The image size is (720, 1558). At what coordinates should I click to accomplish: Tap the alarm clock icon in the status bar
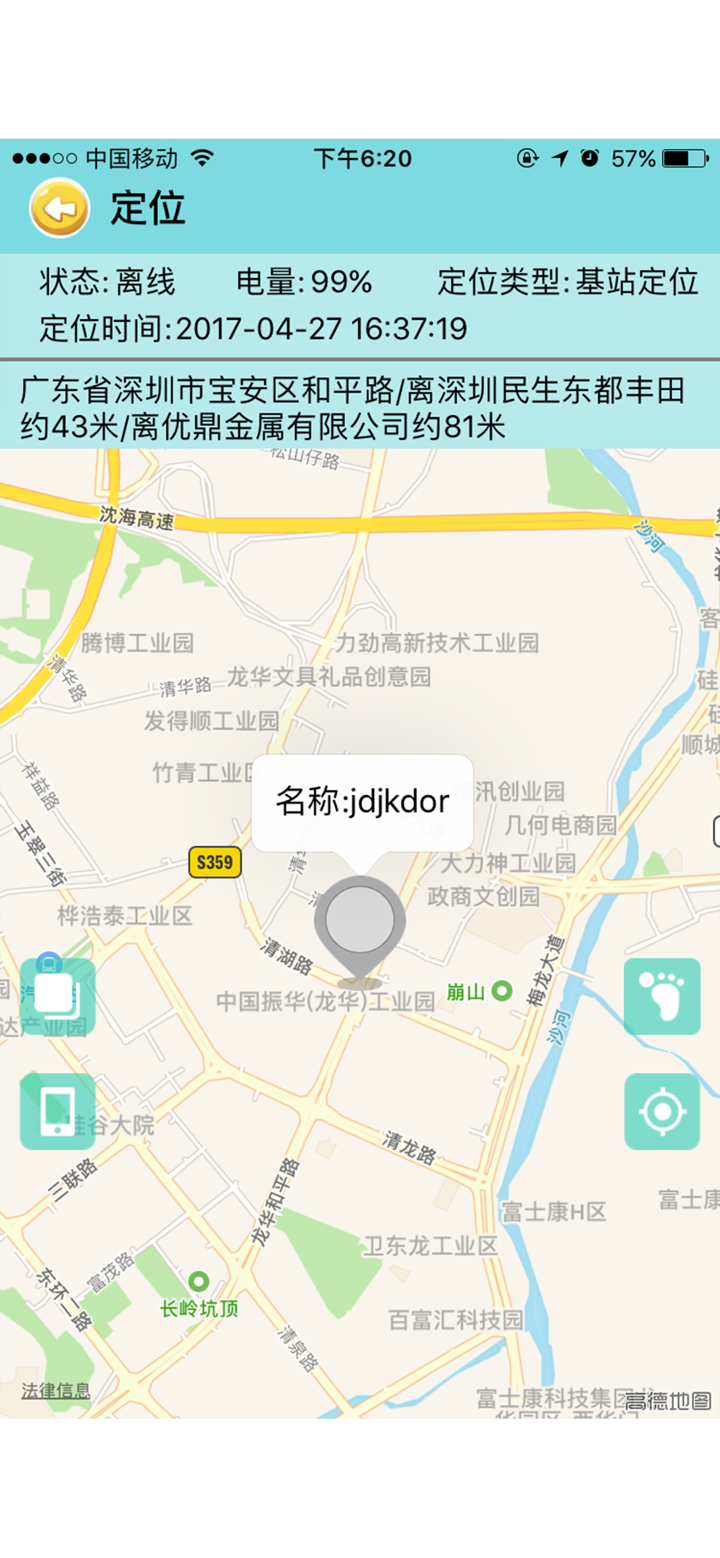(591, 158)
